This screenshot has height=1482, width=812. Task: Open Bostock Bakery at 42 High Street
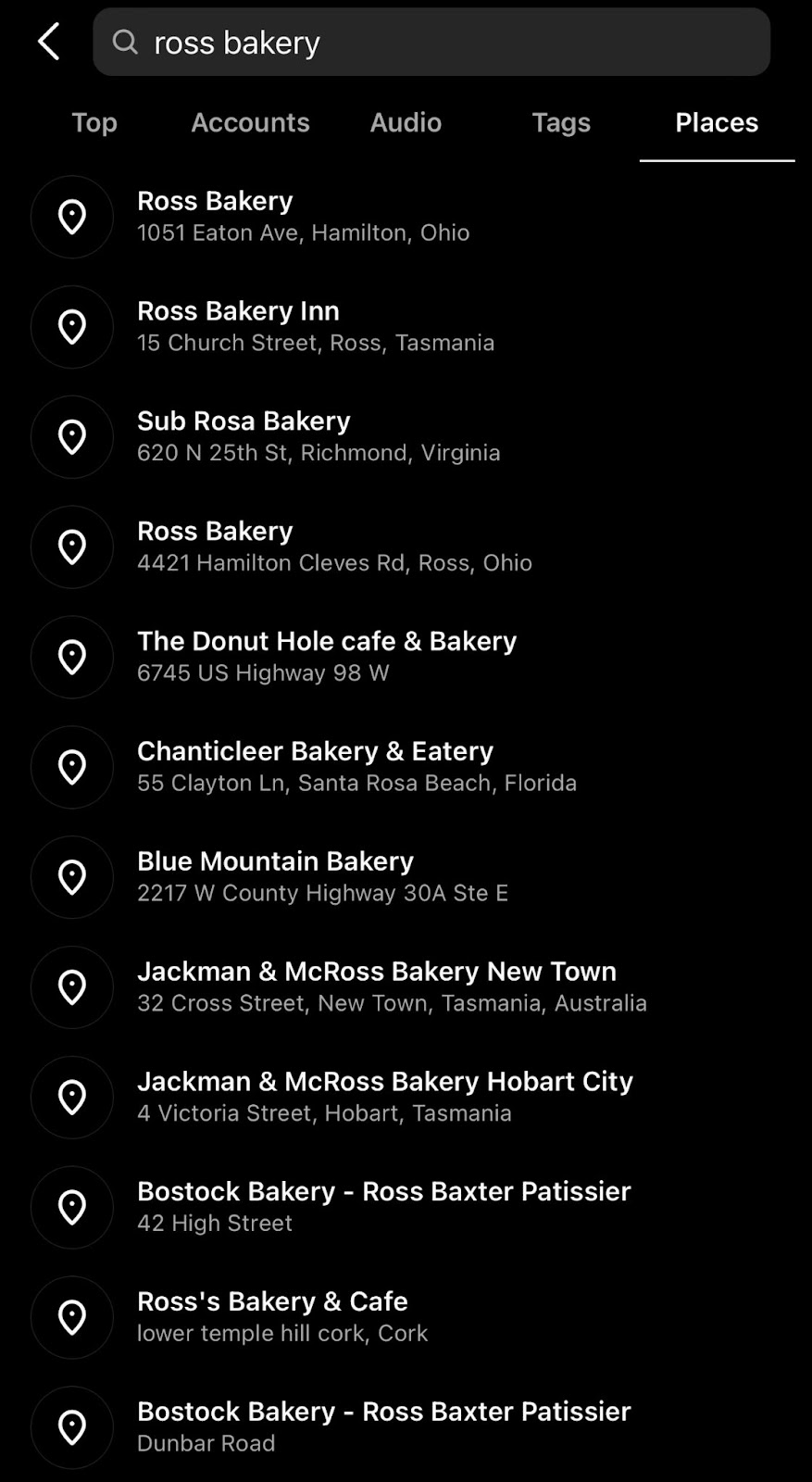click(x=383, y=1207)
